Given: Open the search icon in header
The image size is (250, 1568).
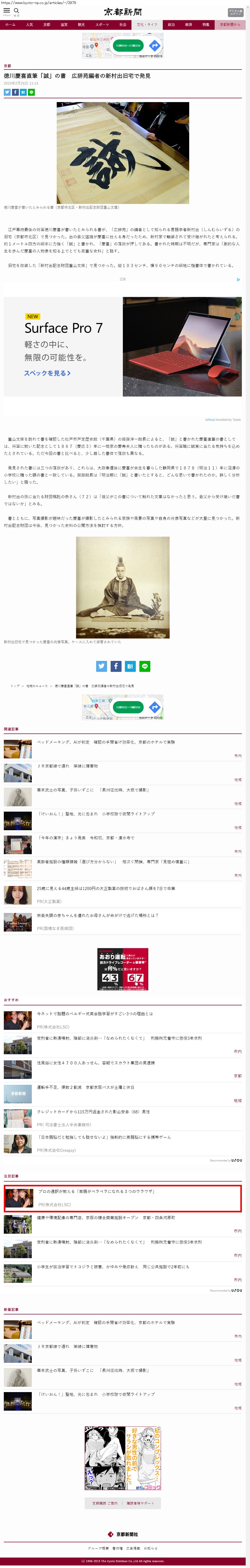Looking at the screenshot, I should click(x=17, y=11).
